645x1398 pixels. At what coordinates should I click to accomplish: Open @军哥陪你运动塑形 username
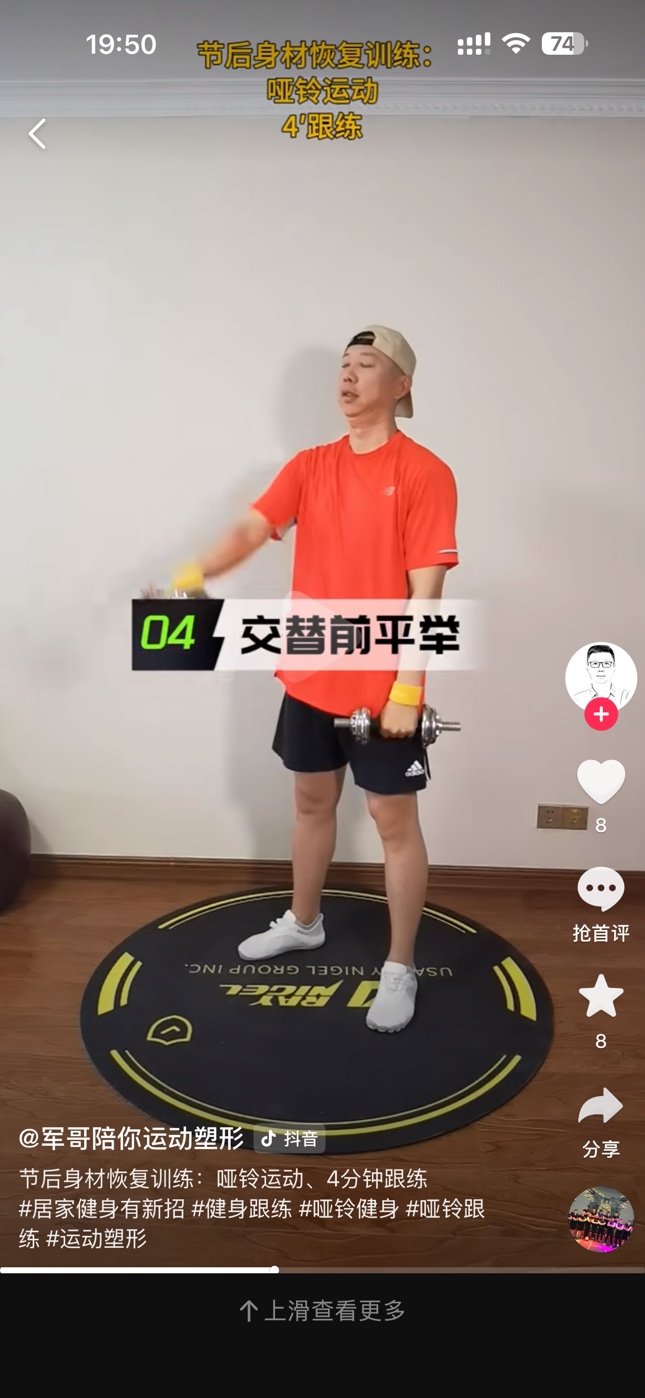pyautogui.click(x=131, y=1138)
